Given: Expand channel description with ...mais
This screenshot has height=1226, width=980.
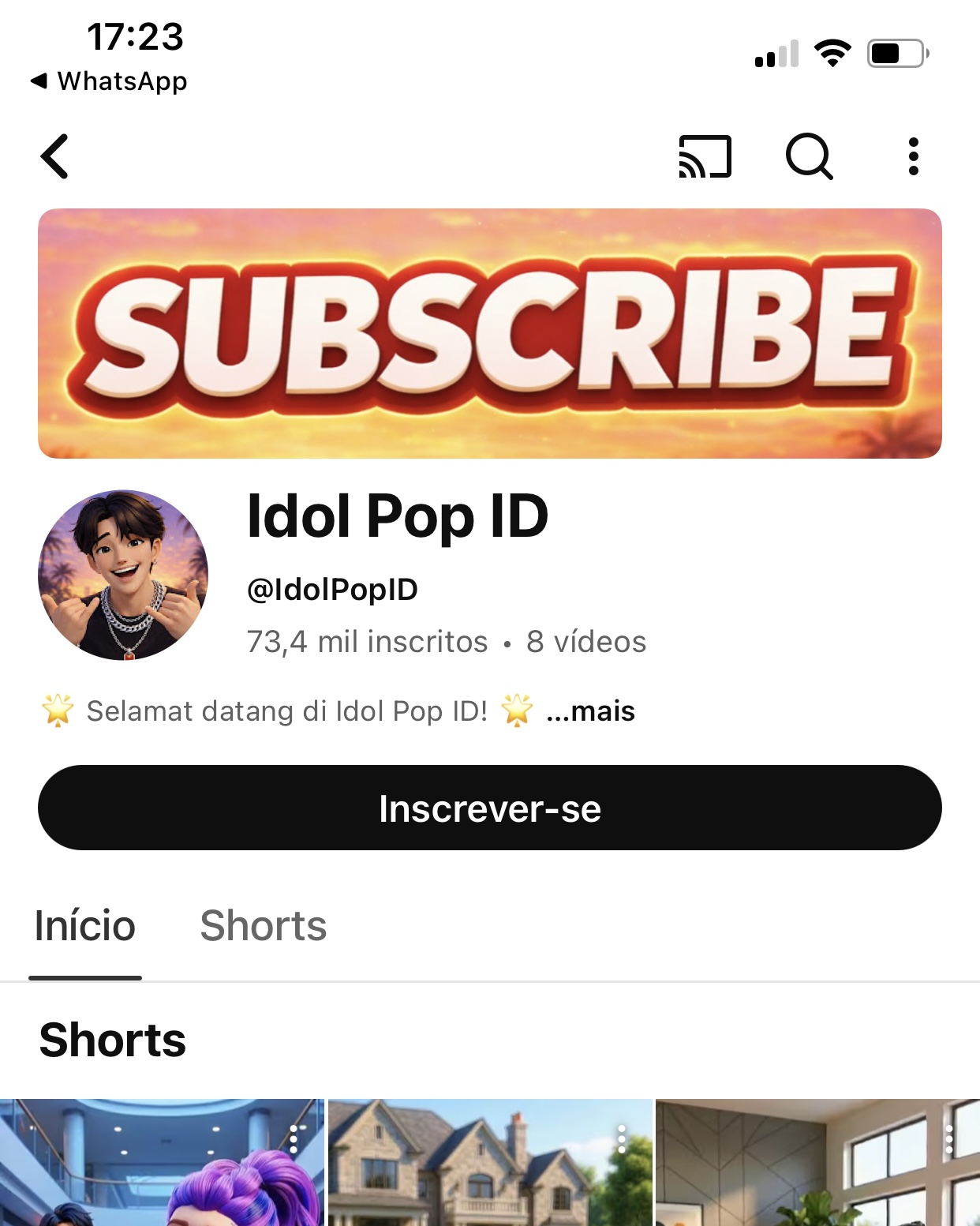Looking at the screenshot, I should click(x=590, y=711).
